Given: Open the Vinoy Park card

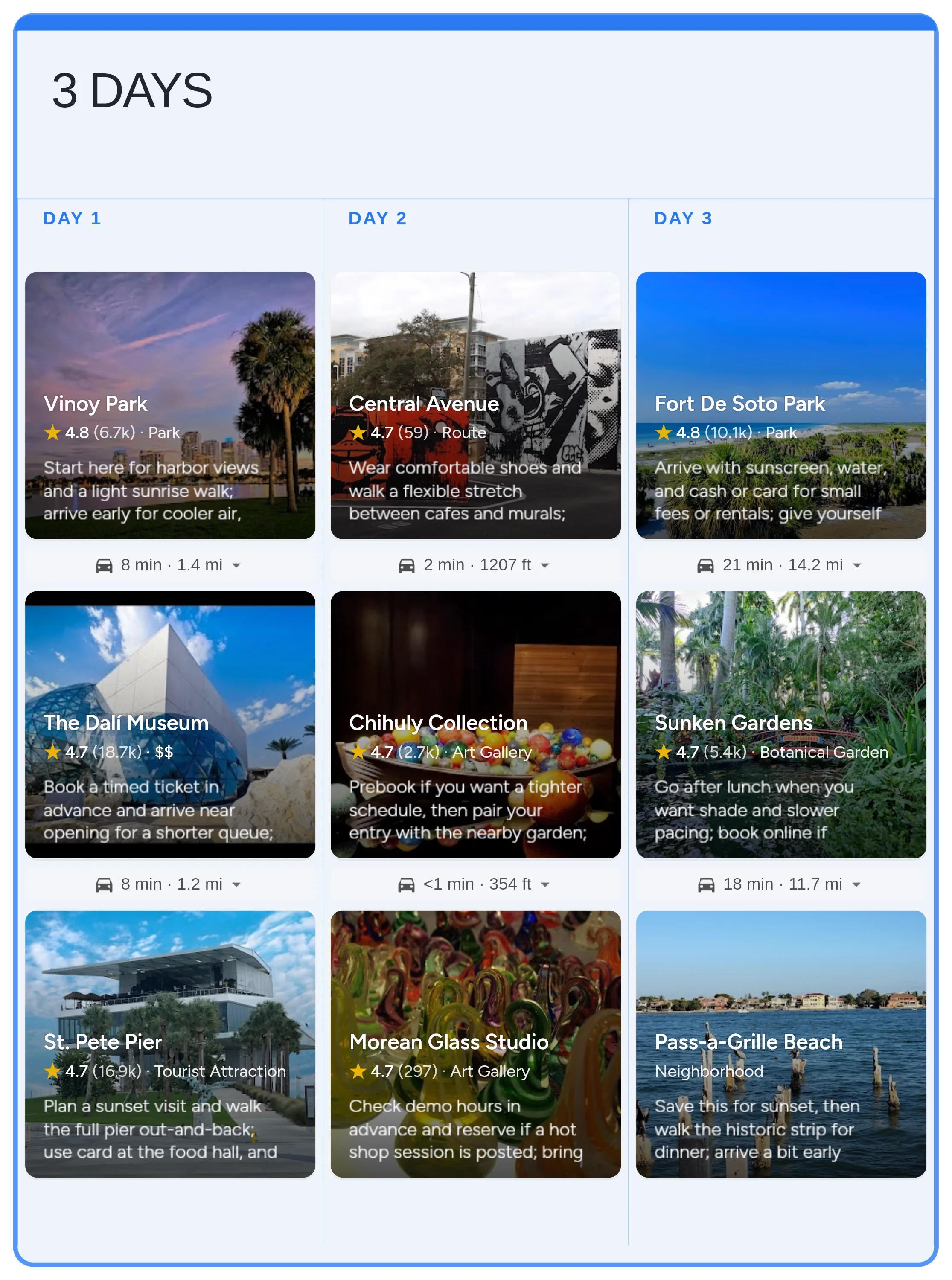Looking at the screenshot, I should point(170,405).
